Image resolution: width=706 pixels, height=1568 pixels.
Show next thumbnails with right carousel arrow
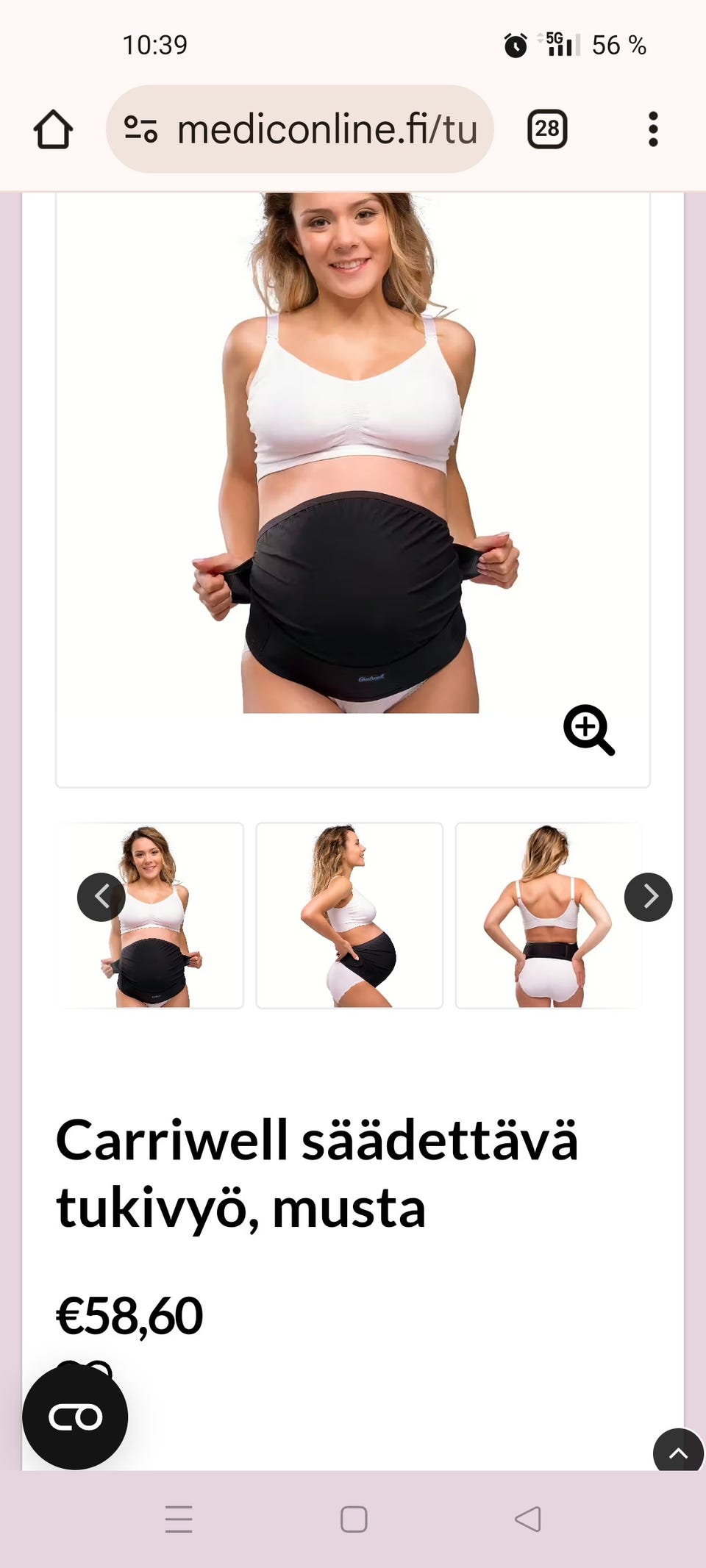click(648, 897)
